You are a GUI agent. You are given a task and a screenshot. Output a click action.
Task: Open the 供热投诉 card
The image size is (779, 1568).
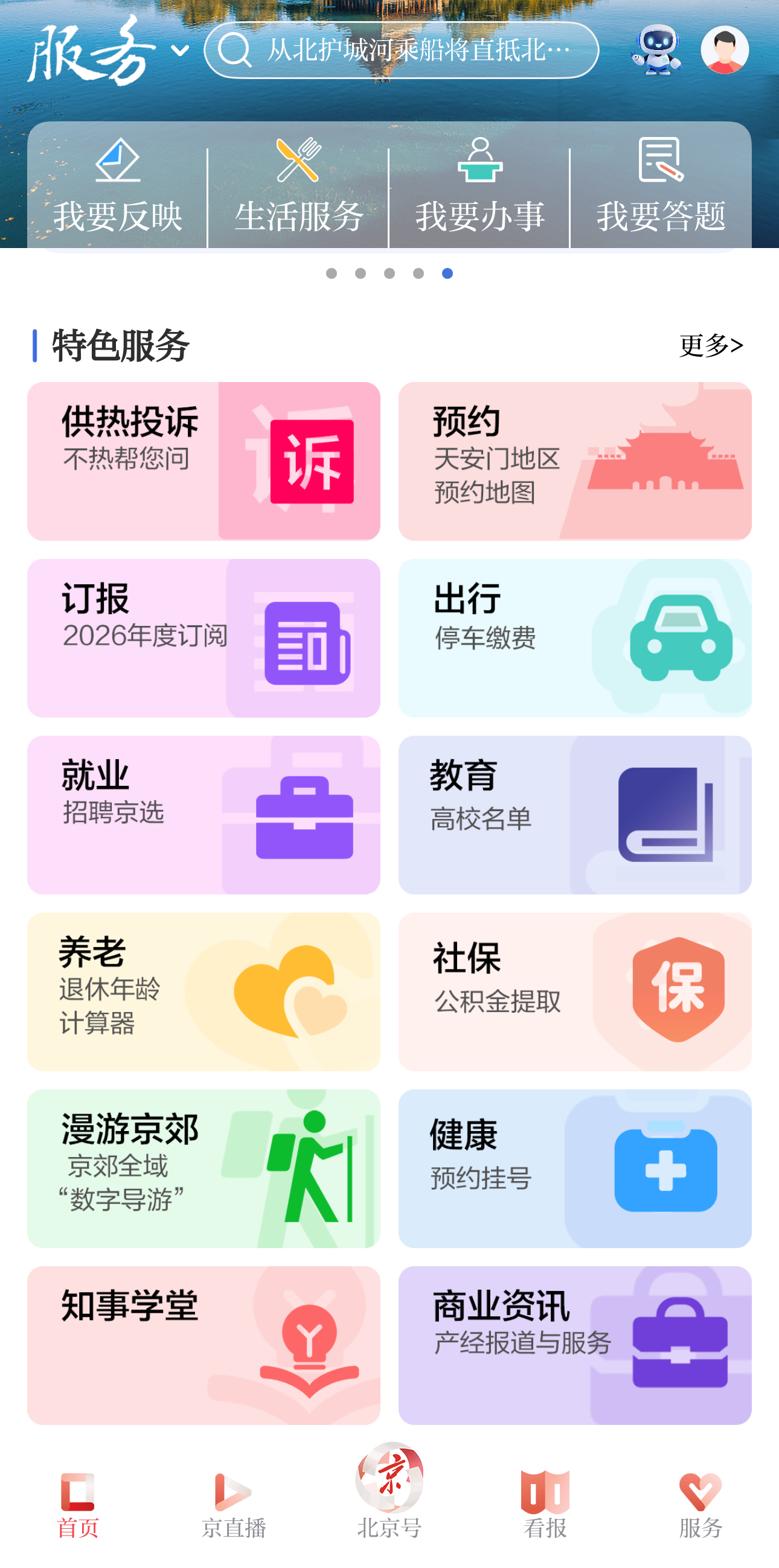tap(204, 461)
